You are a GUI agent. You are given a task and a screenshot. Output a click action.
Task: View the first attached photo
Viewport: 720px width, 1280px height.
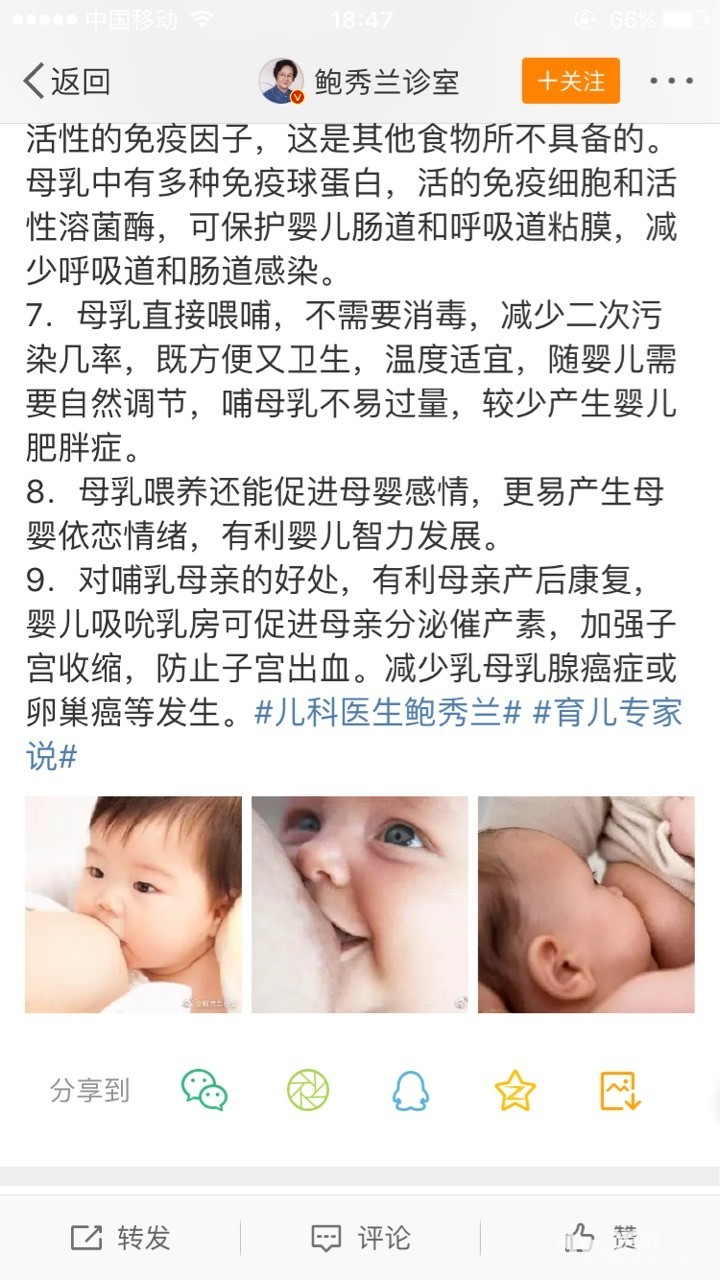[133, 905]
